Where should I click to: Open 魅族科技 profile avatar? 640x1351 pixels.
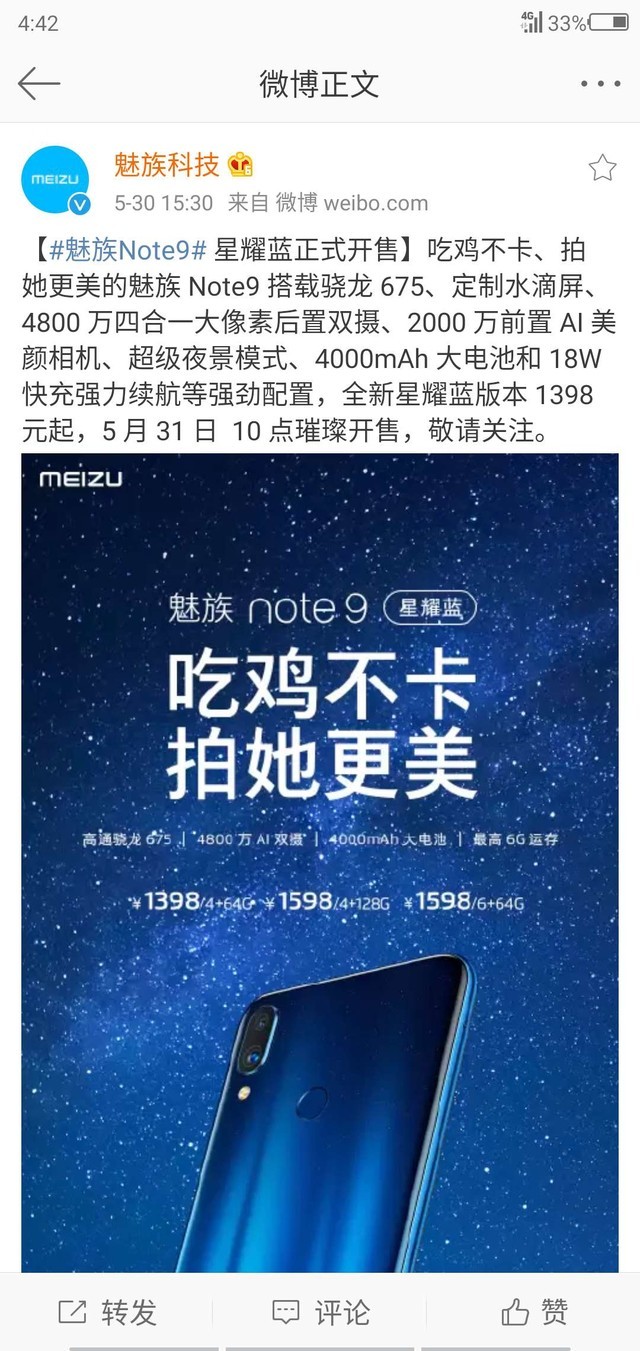pos(56,180)
